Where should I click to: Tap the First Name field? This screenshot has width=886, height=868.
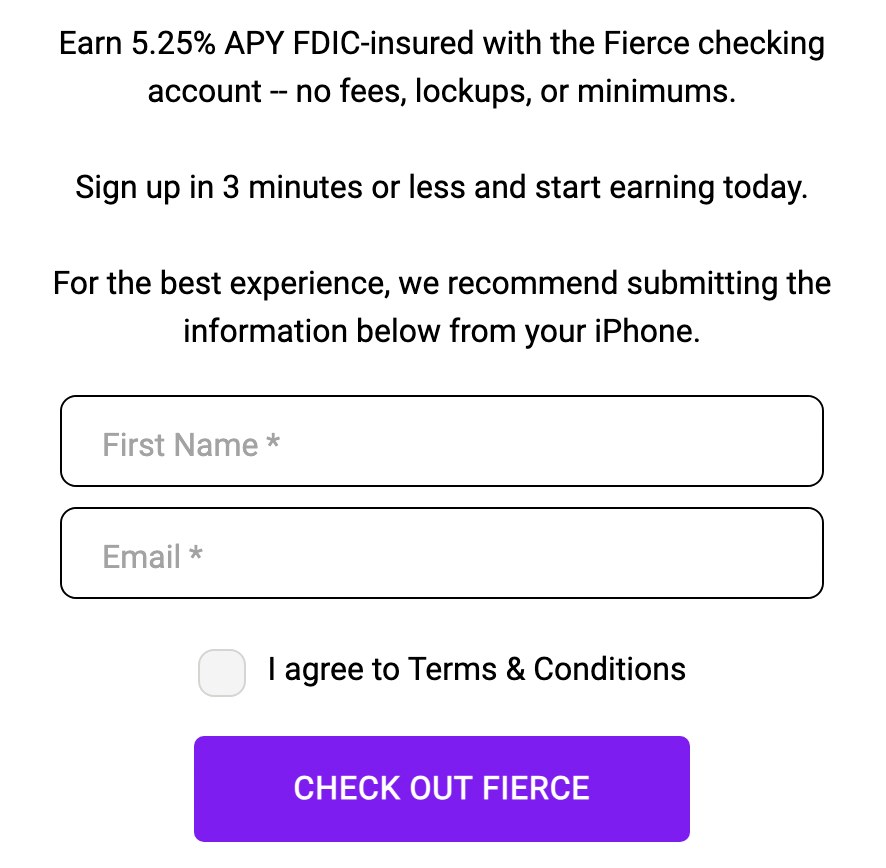tap(441, 441)
